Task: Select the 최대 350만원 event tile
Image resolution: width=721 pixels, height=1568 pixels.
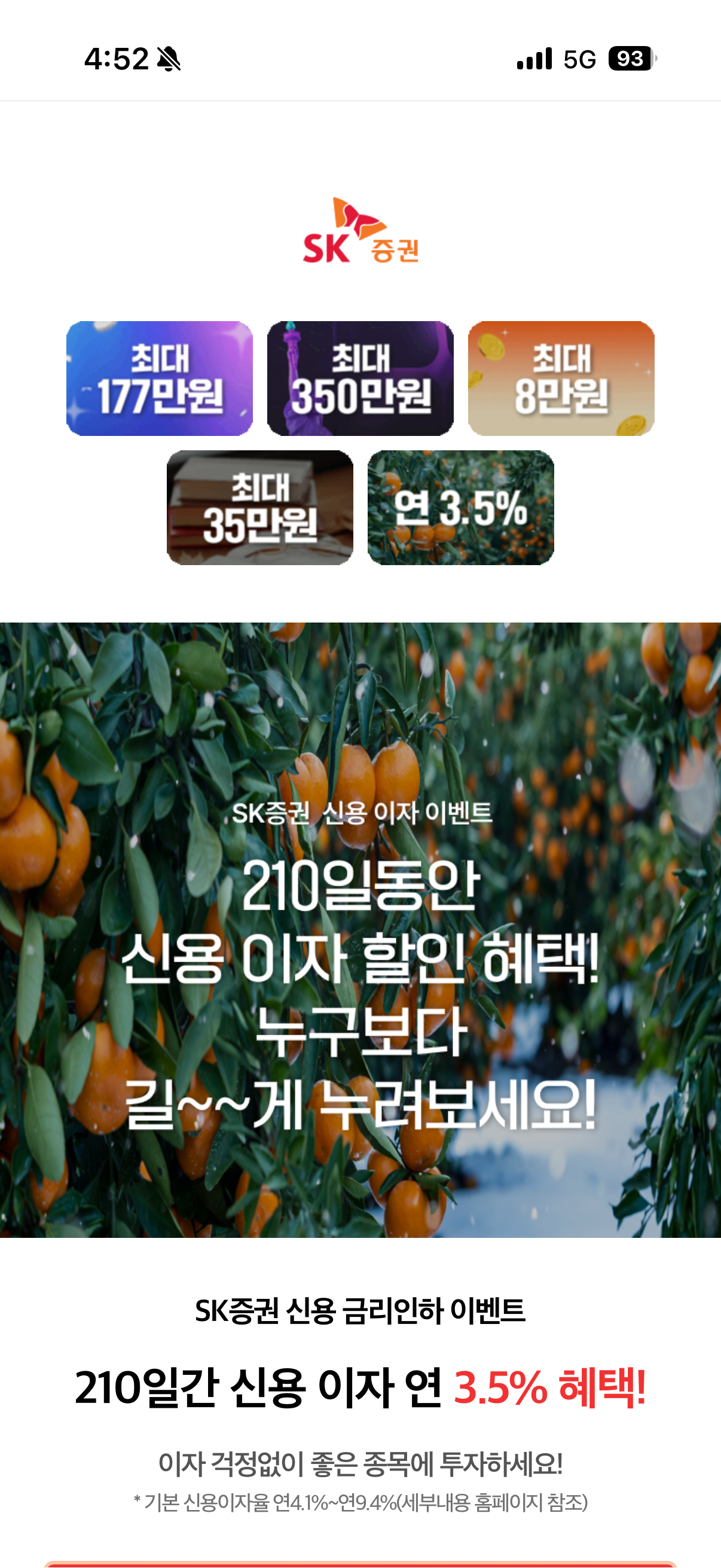Action: tap(360, 379)
